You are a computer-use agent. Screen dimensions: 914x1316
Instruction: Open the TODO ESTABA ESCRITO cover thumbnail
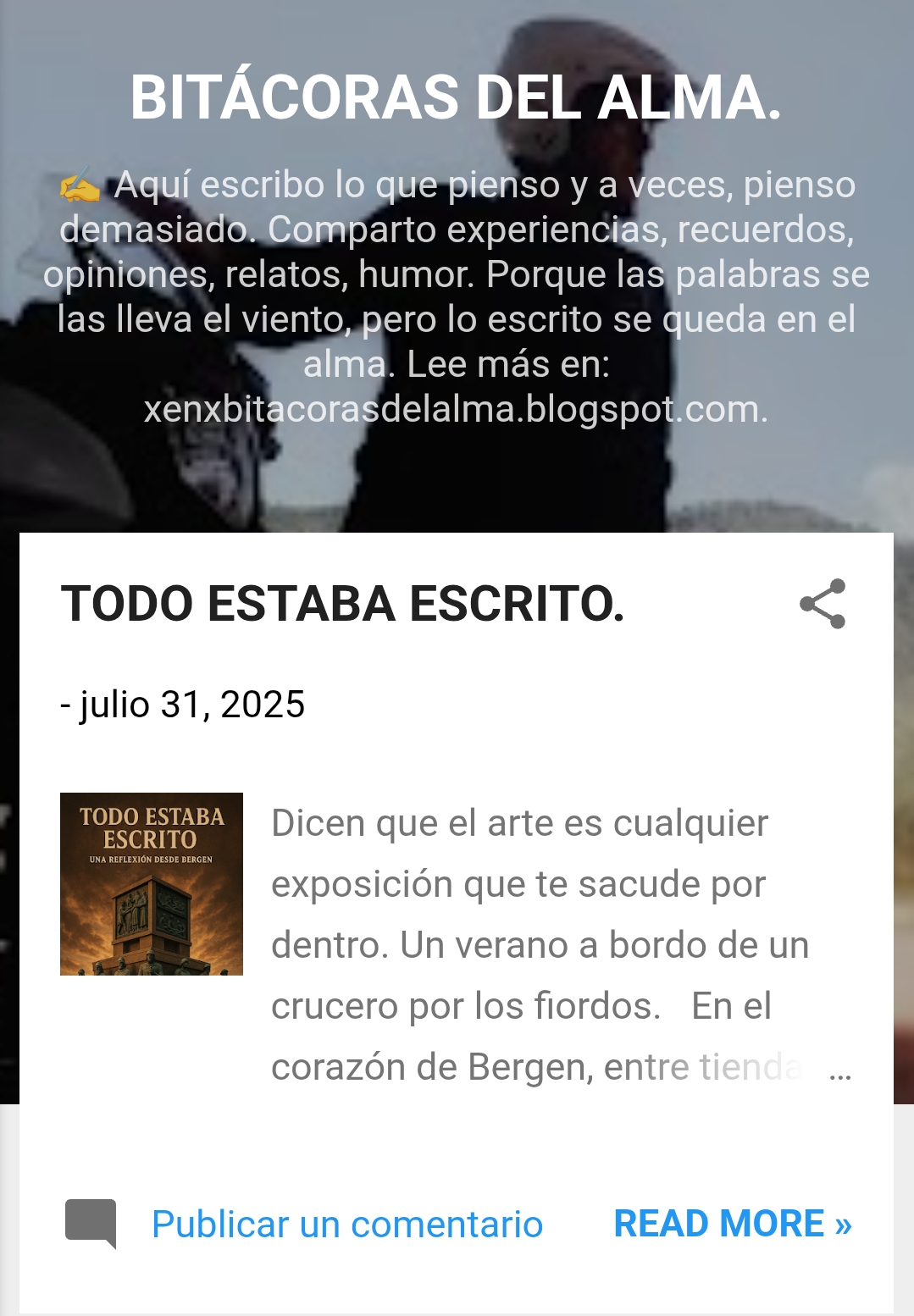coord(152,883)
